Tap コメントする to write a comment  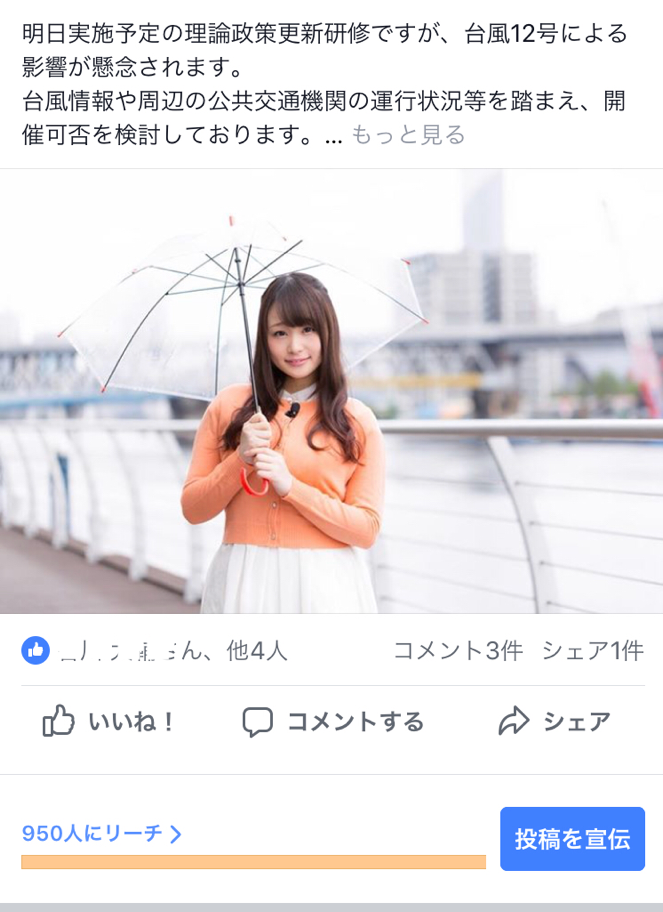(333, 722)
